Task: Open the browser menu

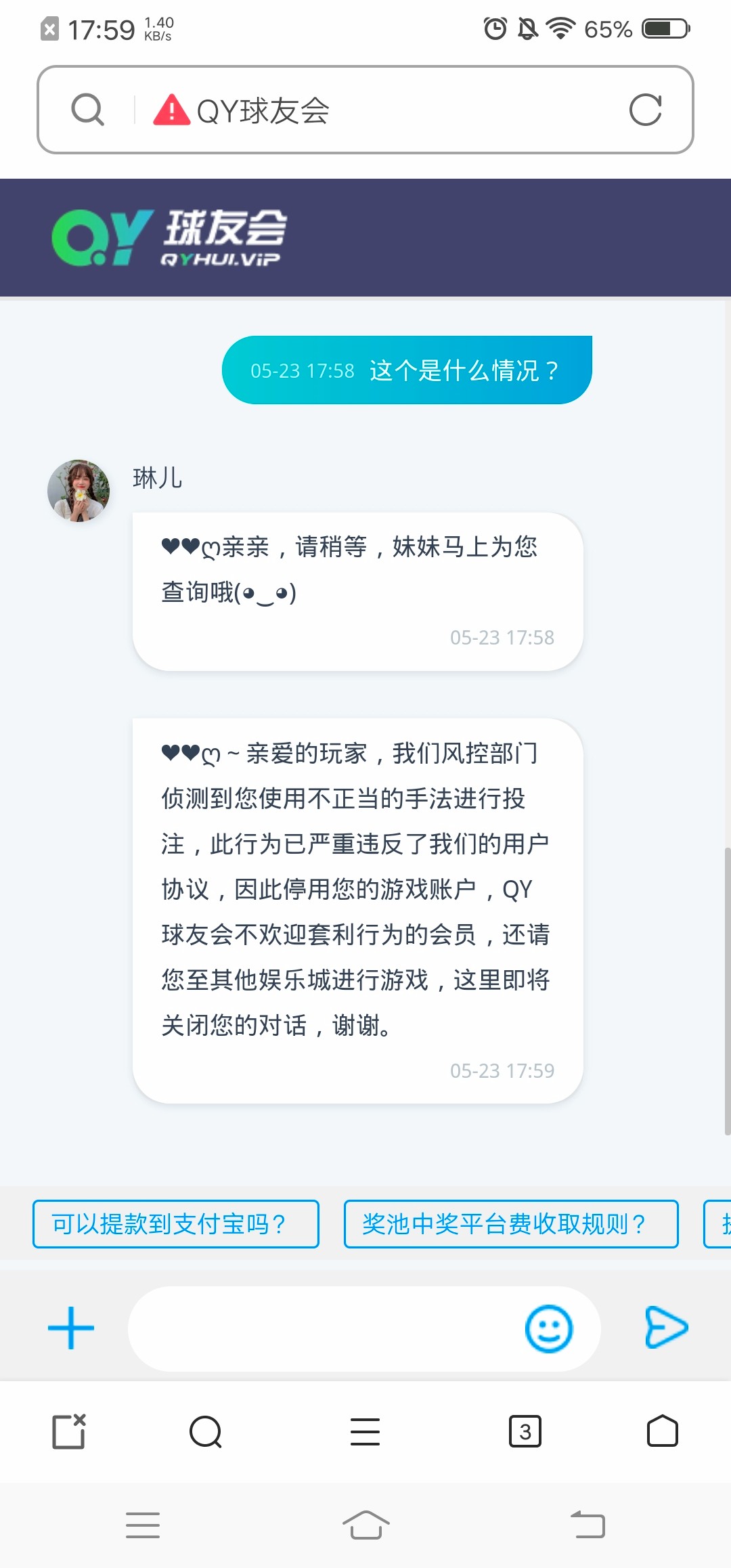Action: point(365,1432)
